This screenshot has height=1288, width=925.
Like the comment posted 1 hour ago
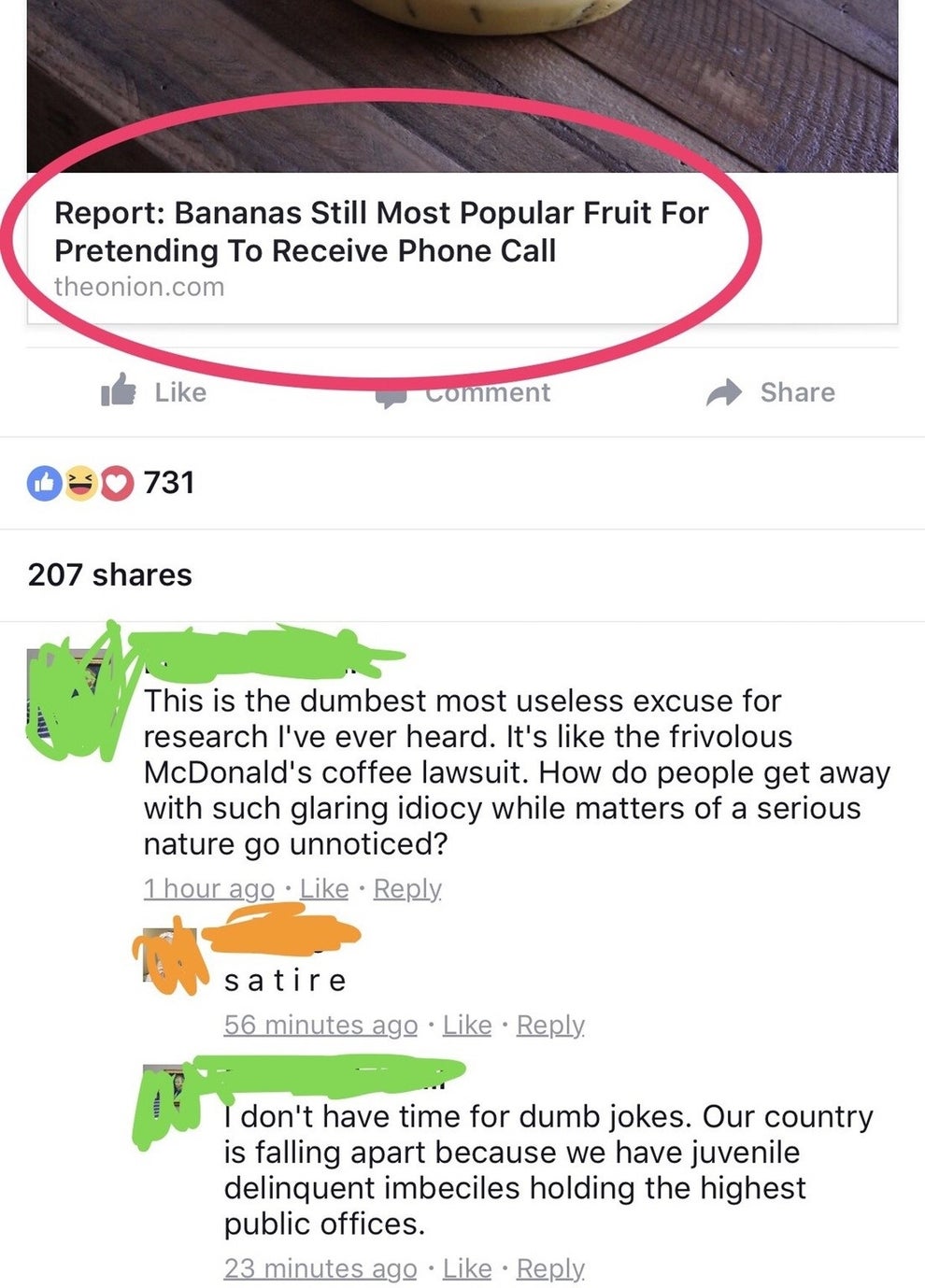324,888
